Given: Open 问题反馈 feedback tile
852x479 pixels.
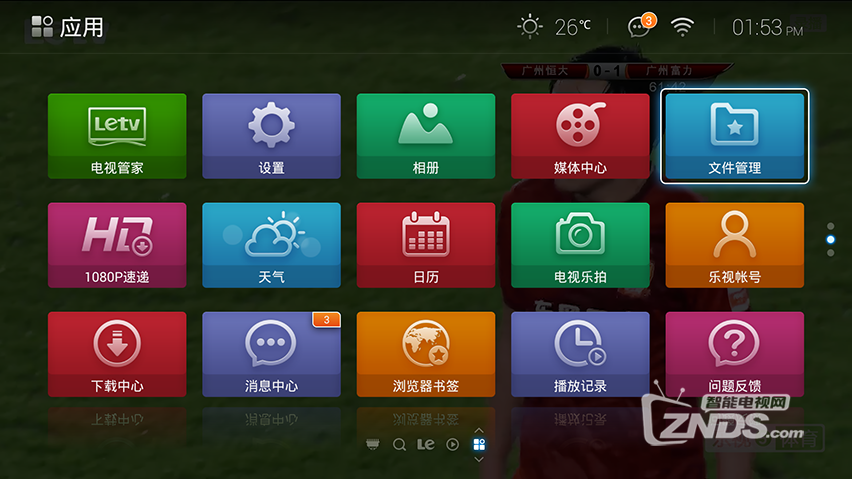Looking at the screenshot, I should point(734,354).
